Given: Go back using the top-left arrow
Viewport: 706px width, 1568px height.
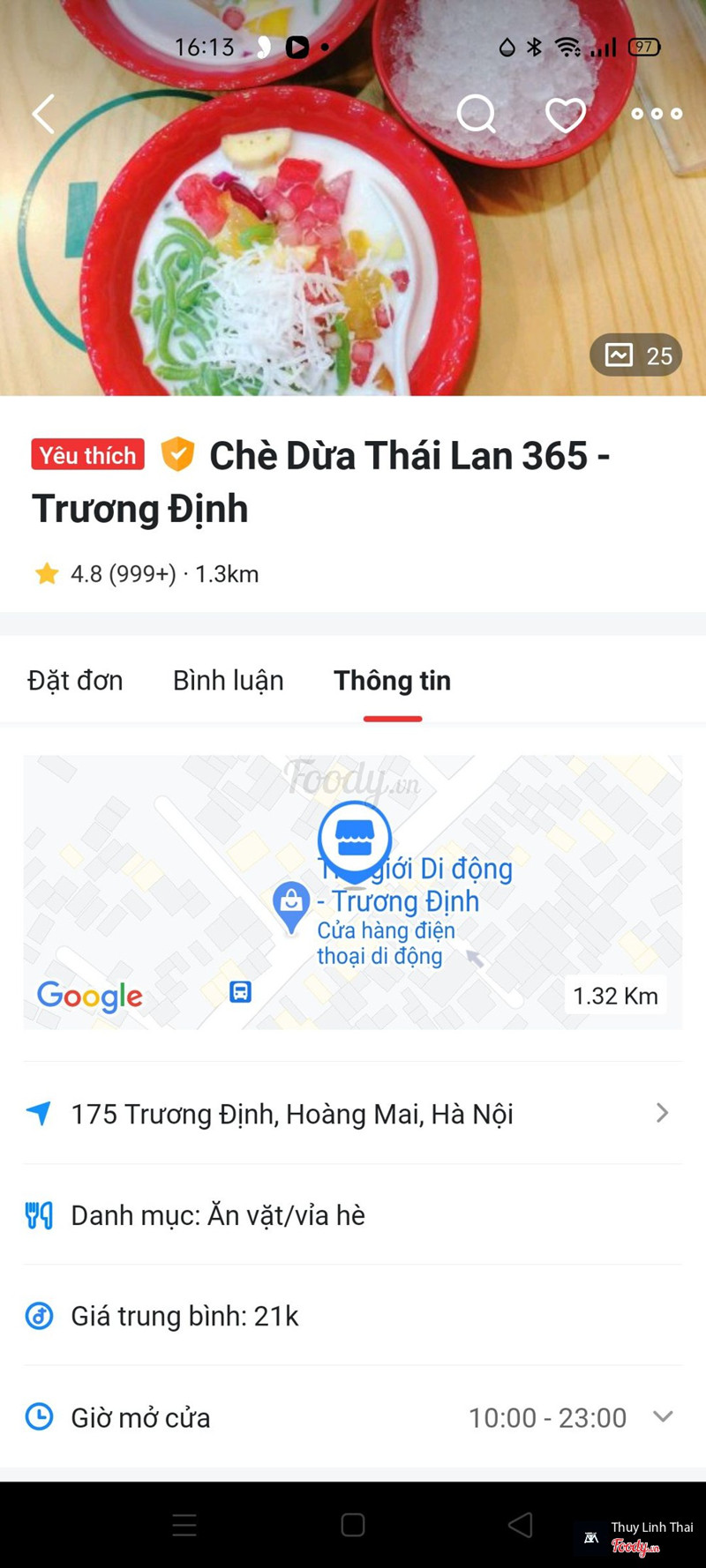Looking at the screenshot, I should (x=43, y=114).
